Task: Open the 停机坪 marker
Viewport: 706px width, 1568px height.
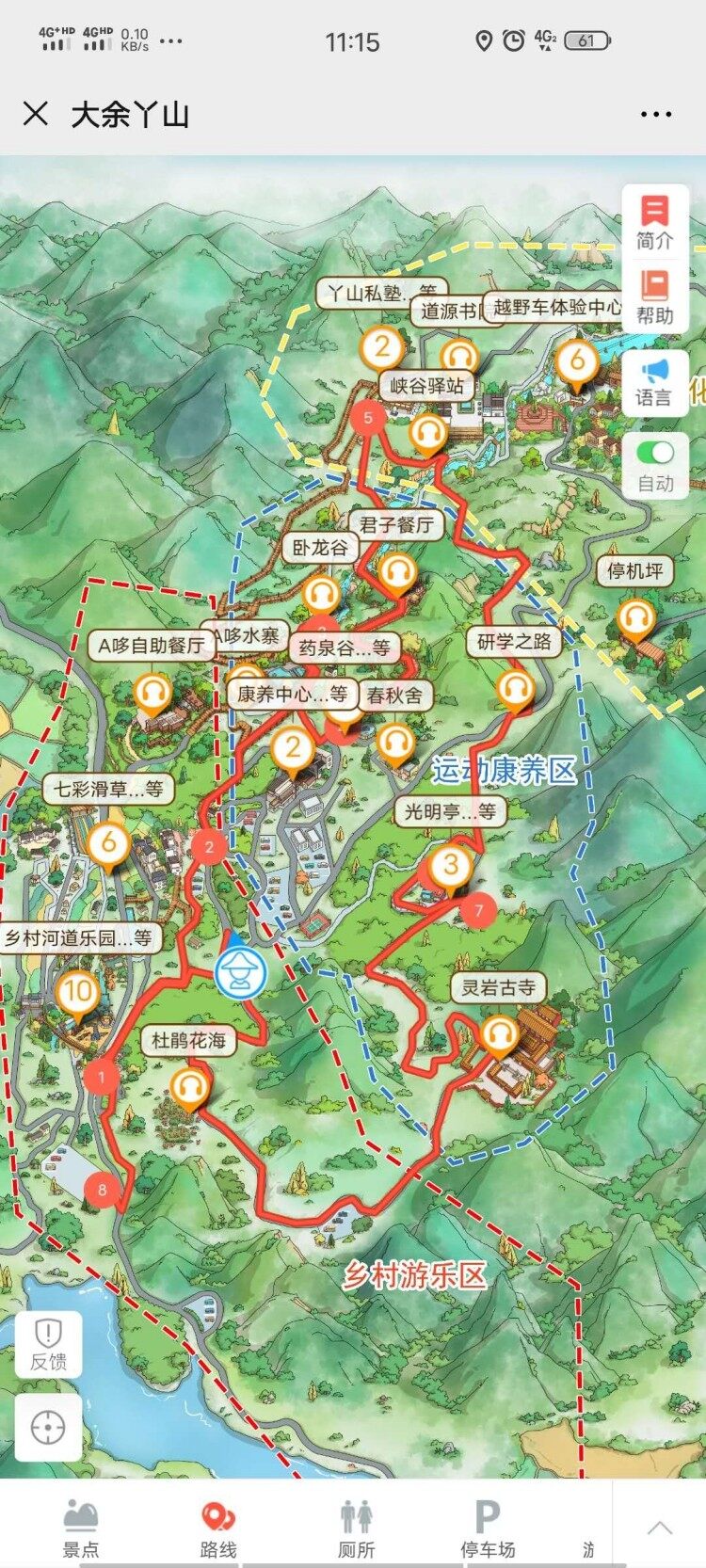Action: click(635, 618)
